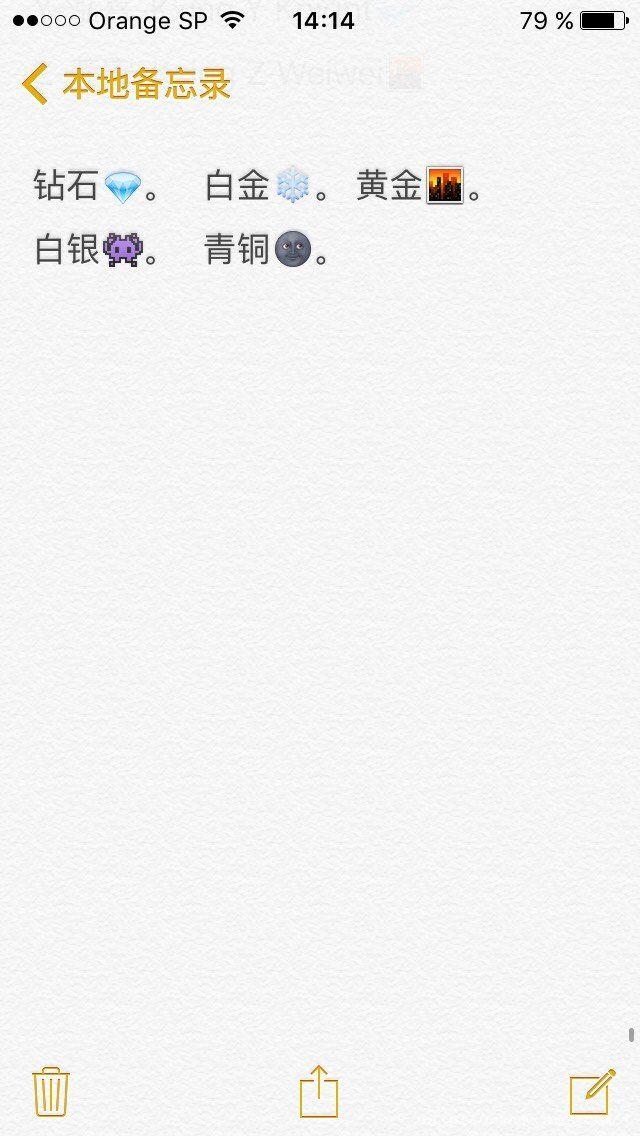Compose a new note
This screenshot has width=640, height=1136.
click(x=592, y=1091)
